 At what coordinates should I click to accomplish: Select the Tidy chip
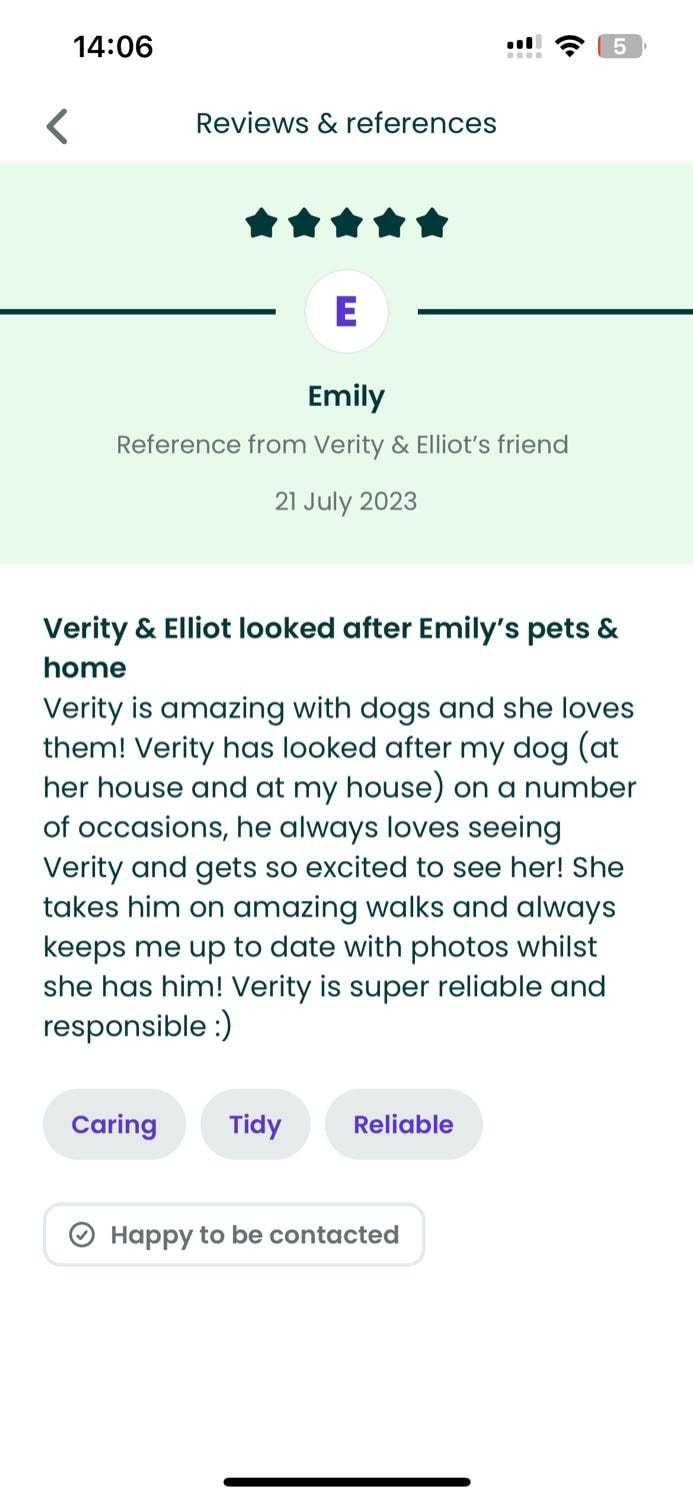click(255, 1125)
